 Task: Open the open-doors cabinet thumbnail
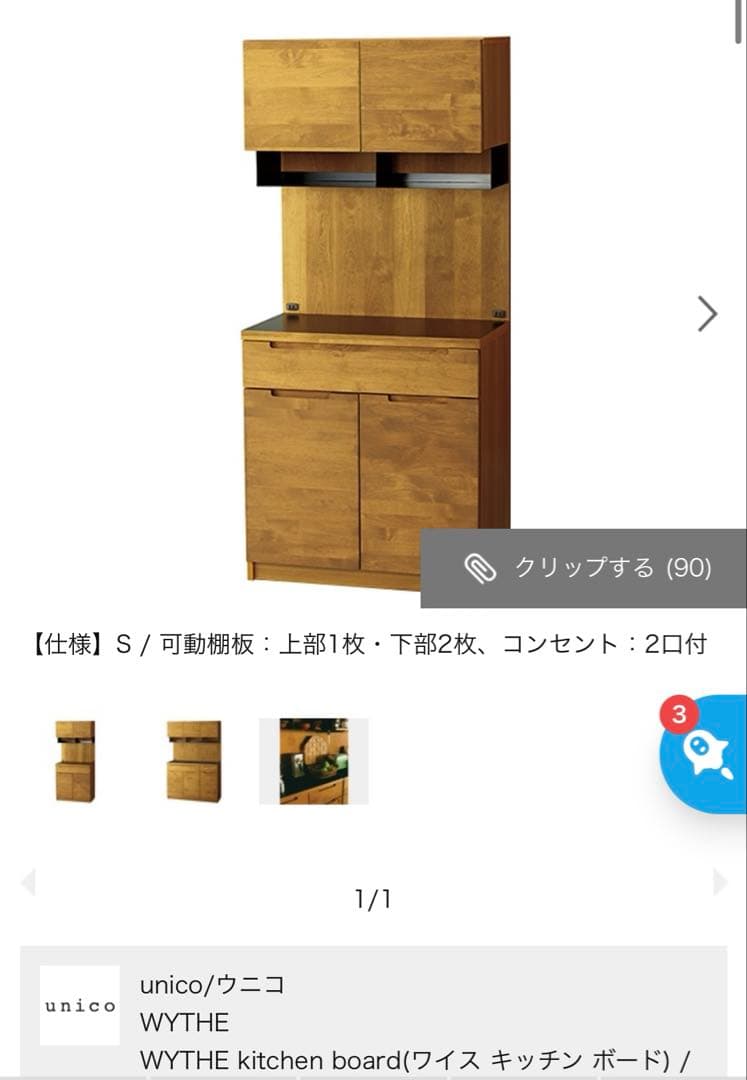click(x=196, y=760)
